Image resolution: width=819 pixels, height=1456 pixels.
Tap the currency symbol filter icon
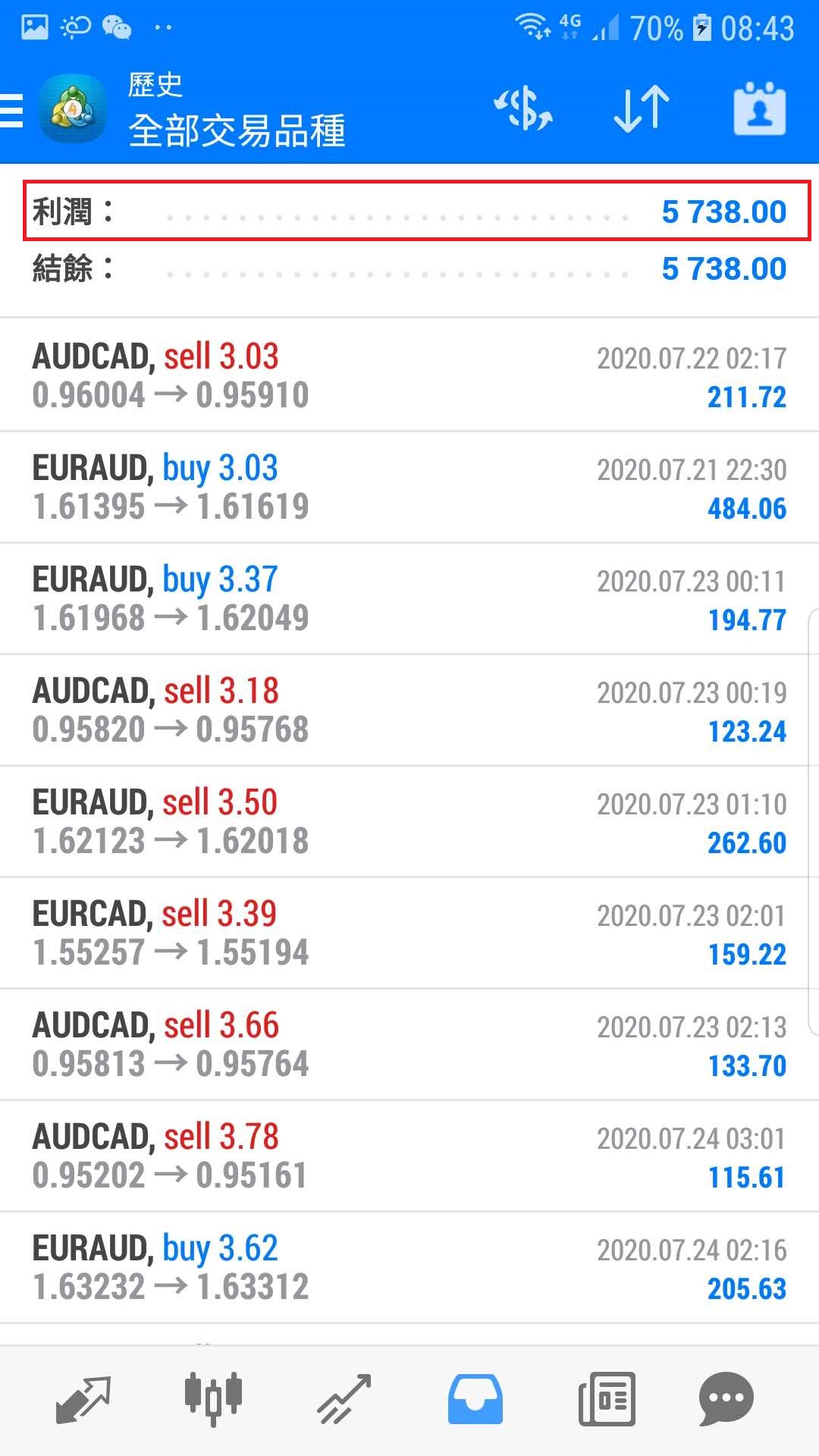click(523, 108)
